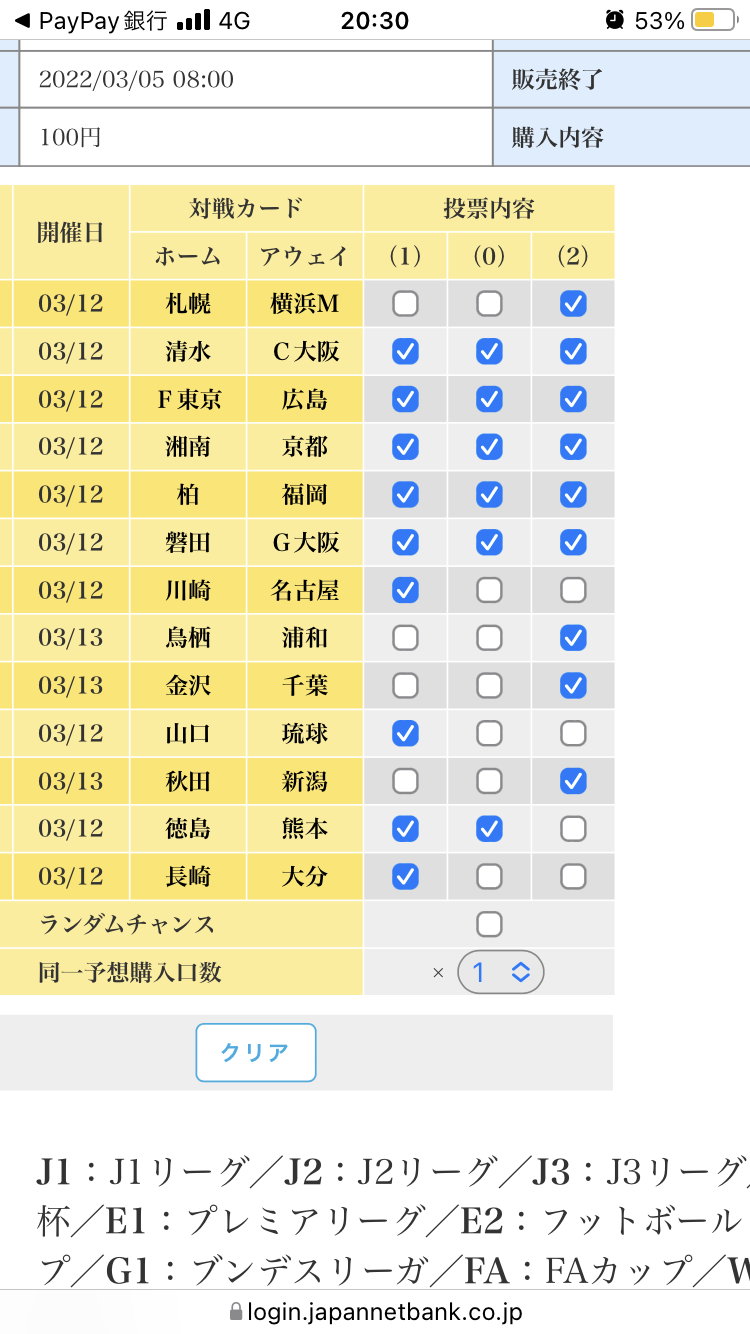Tick the (2) checkbox for 徳島 vs 熊本

tap(573, 828)
